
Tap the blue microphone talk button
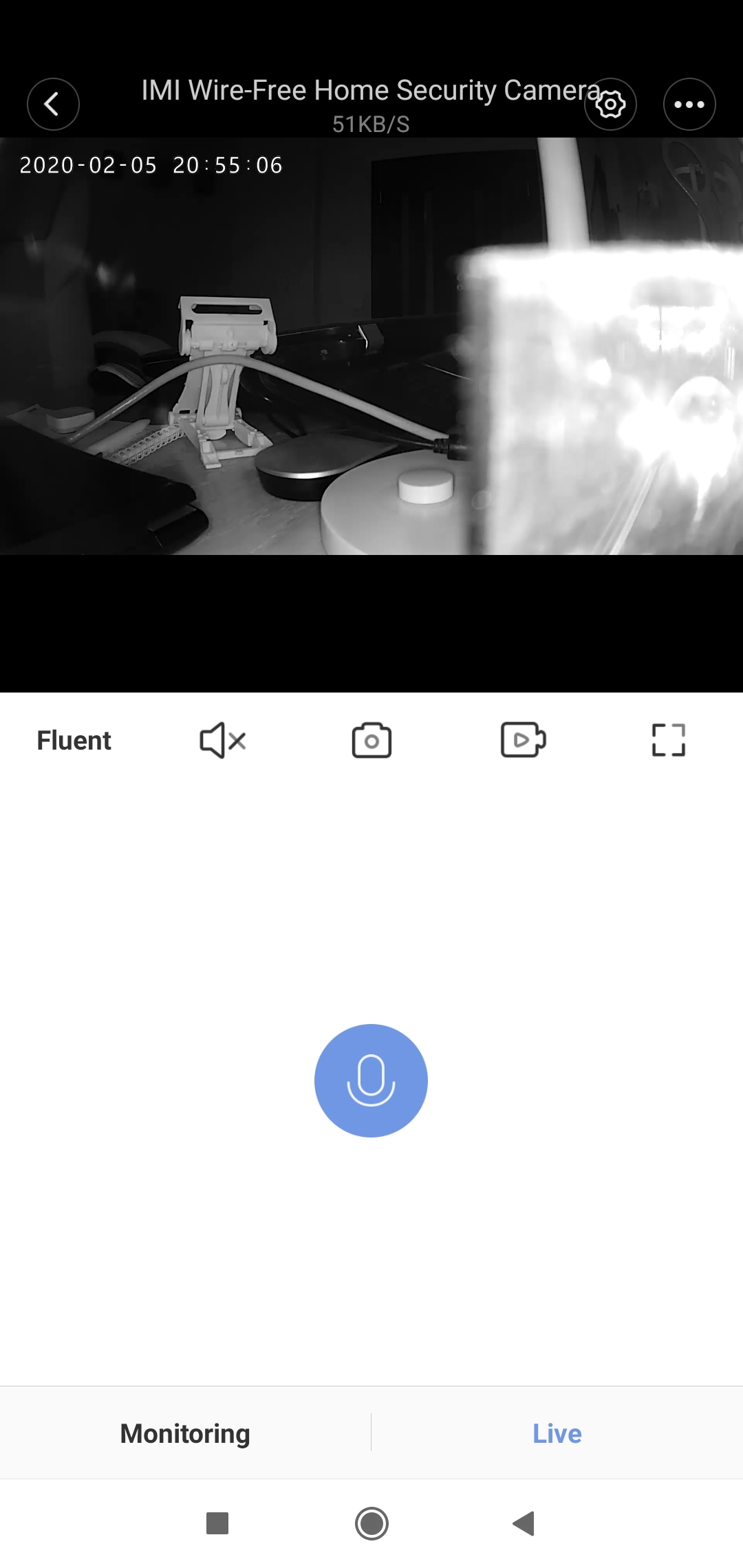(x=371, y=1080)
